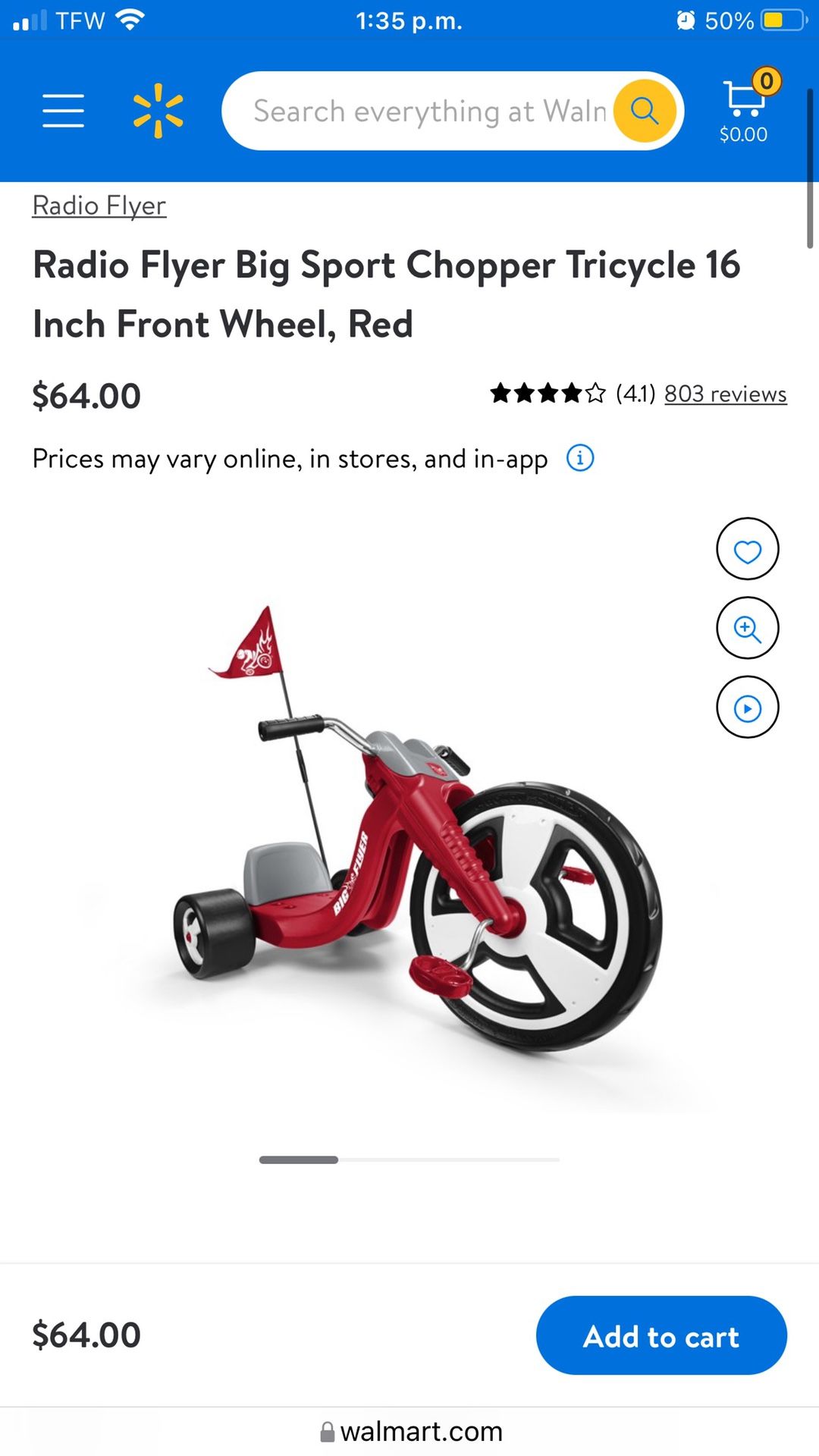
Task: Open the 803 reviews link
Action: [x=725, y=394]
